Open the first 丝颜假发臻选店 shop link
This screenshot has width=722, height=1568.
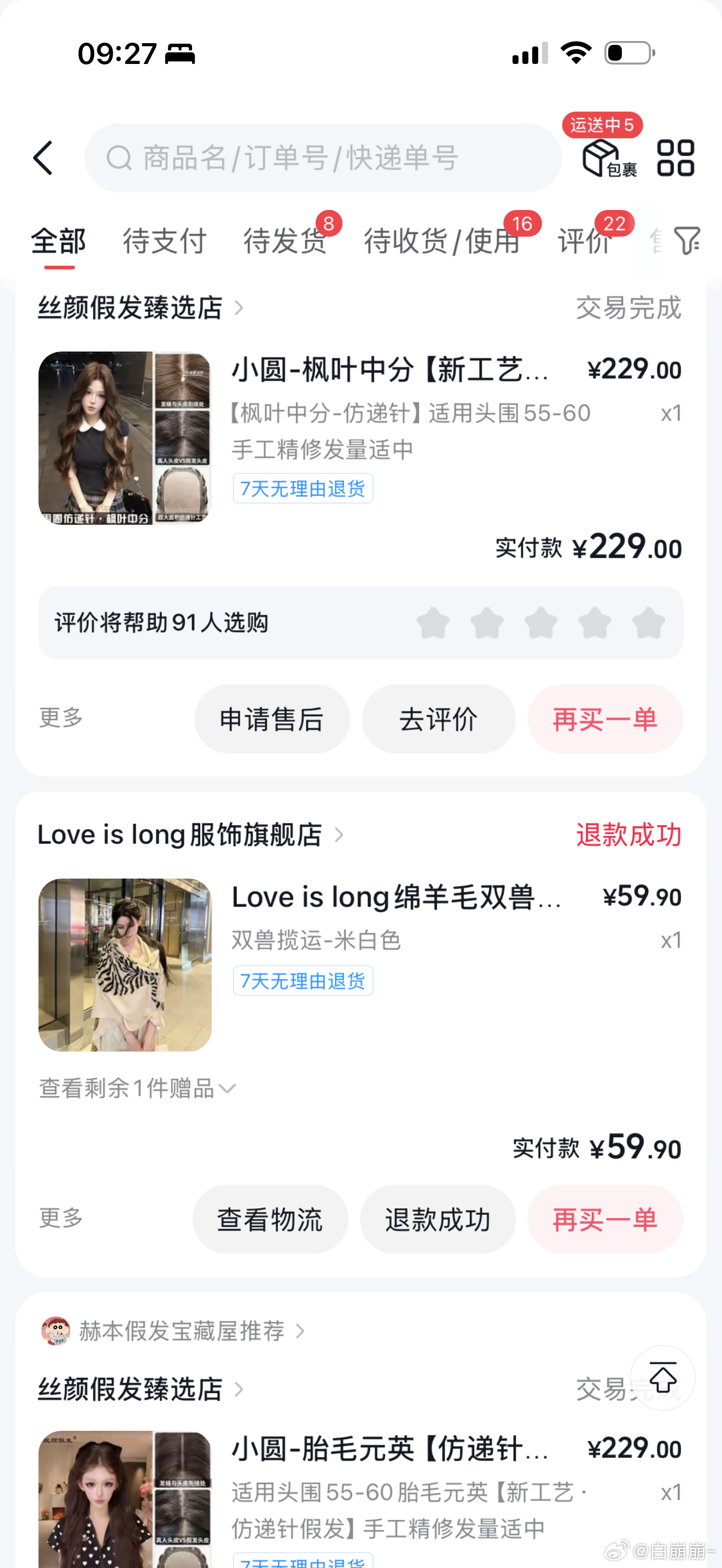pyautogui.click(x=141, y=308)
